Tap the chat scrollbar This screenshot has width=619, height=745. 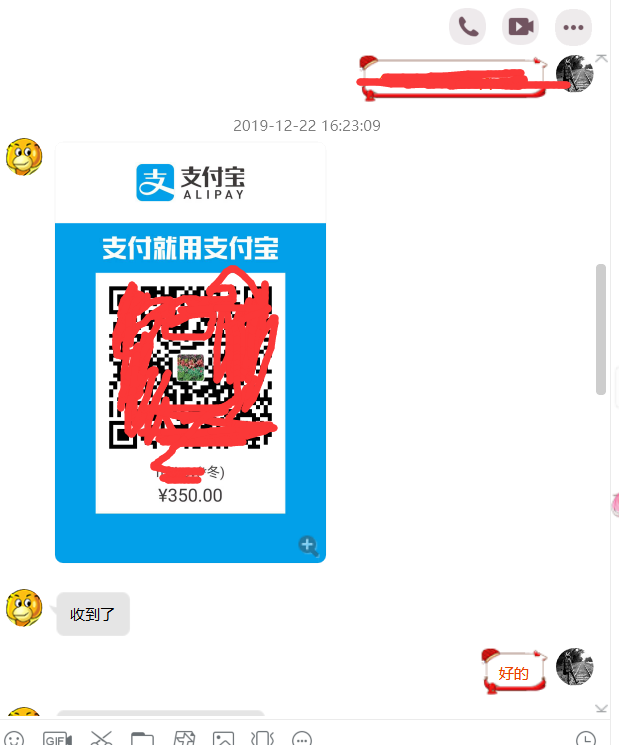[x=601, y=328]
